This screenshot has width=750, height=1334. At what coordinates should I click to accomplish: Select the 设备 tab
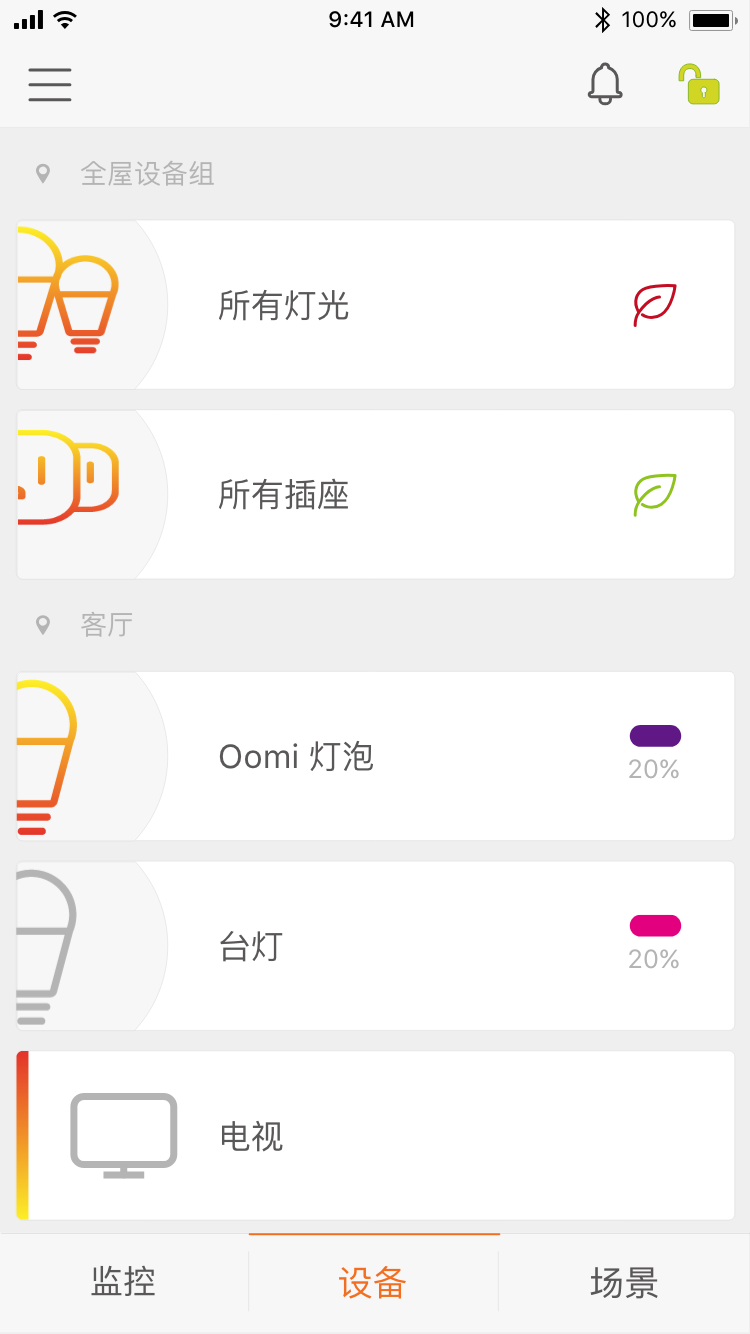point(373,1283)
